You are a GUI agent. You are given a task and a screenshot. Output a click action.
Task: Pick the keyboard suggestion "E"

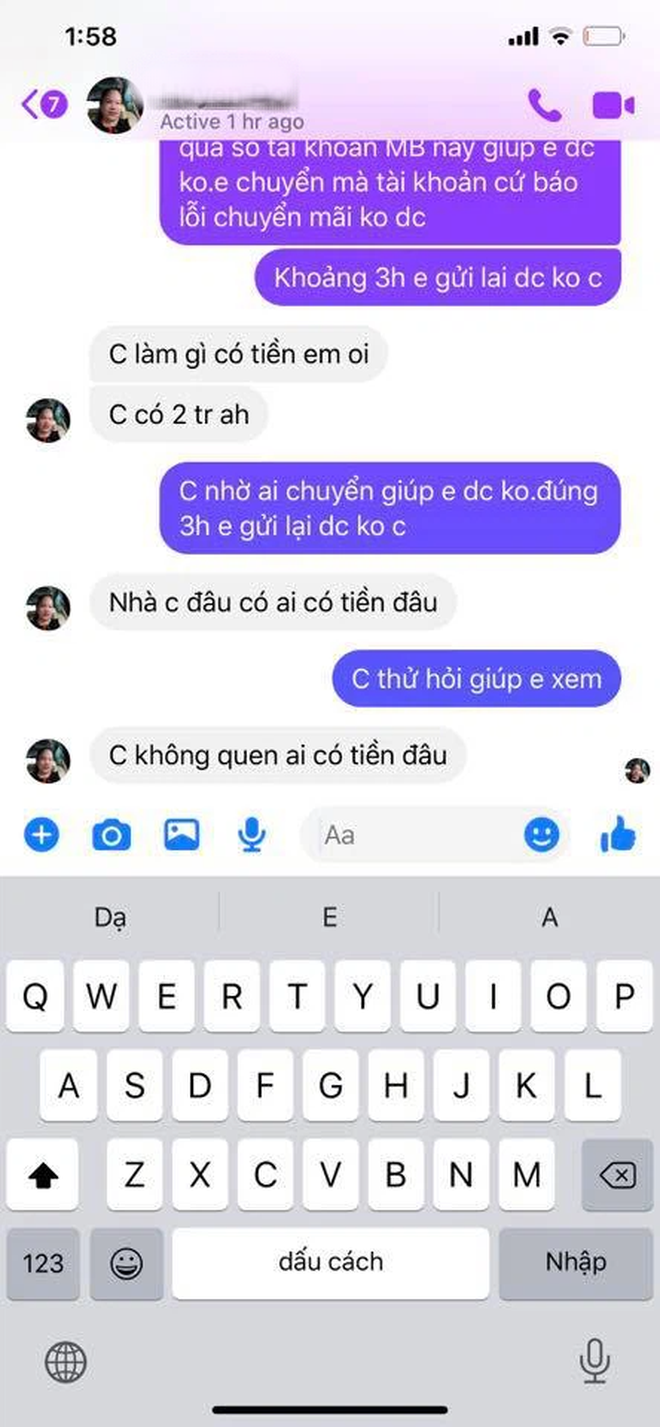(x=329, y=916)
